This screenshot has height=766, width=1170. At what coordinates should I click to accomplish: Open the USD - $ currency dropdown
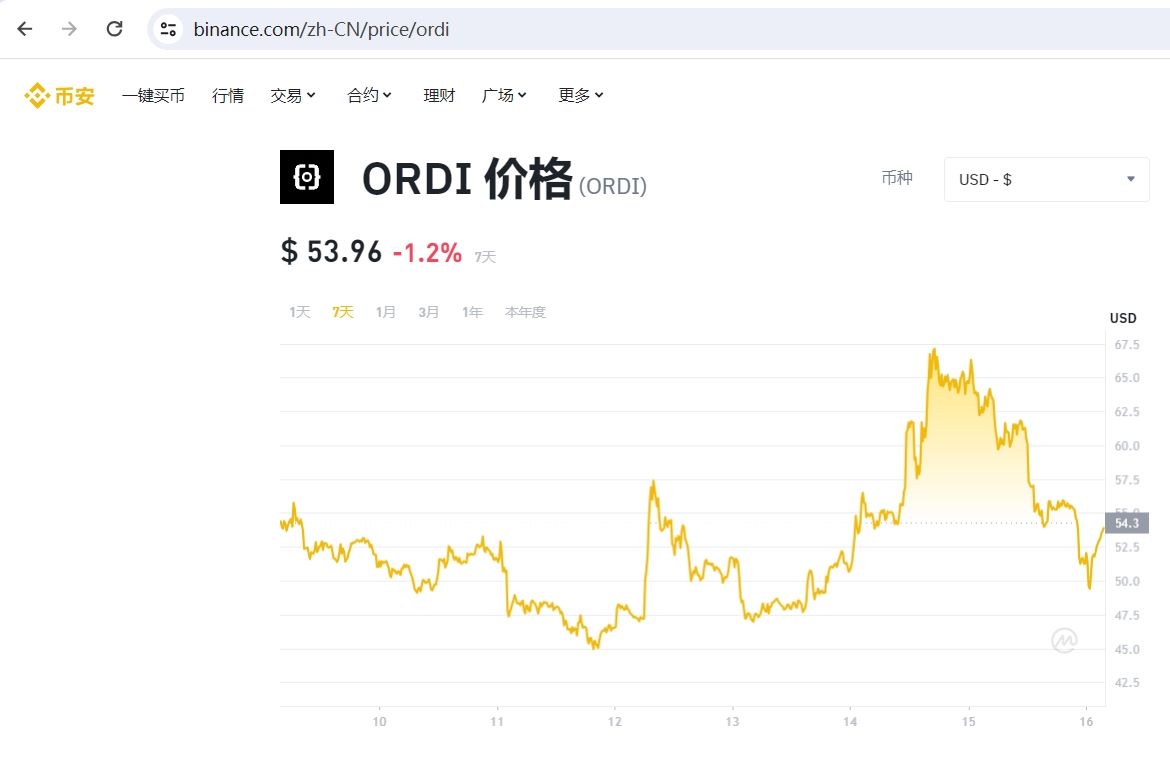coord(1046,180)
